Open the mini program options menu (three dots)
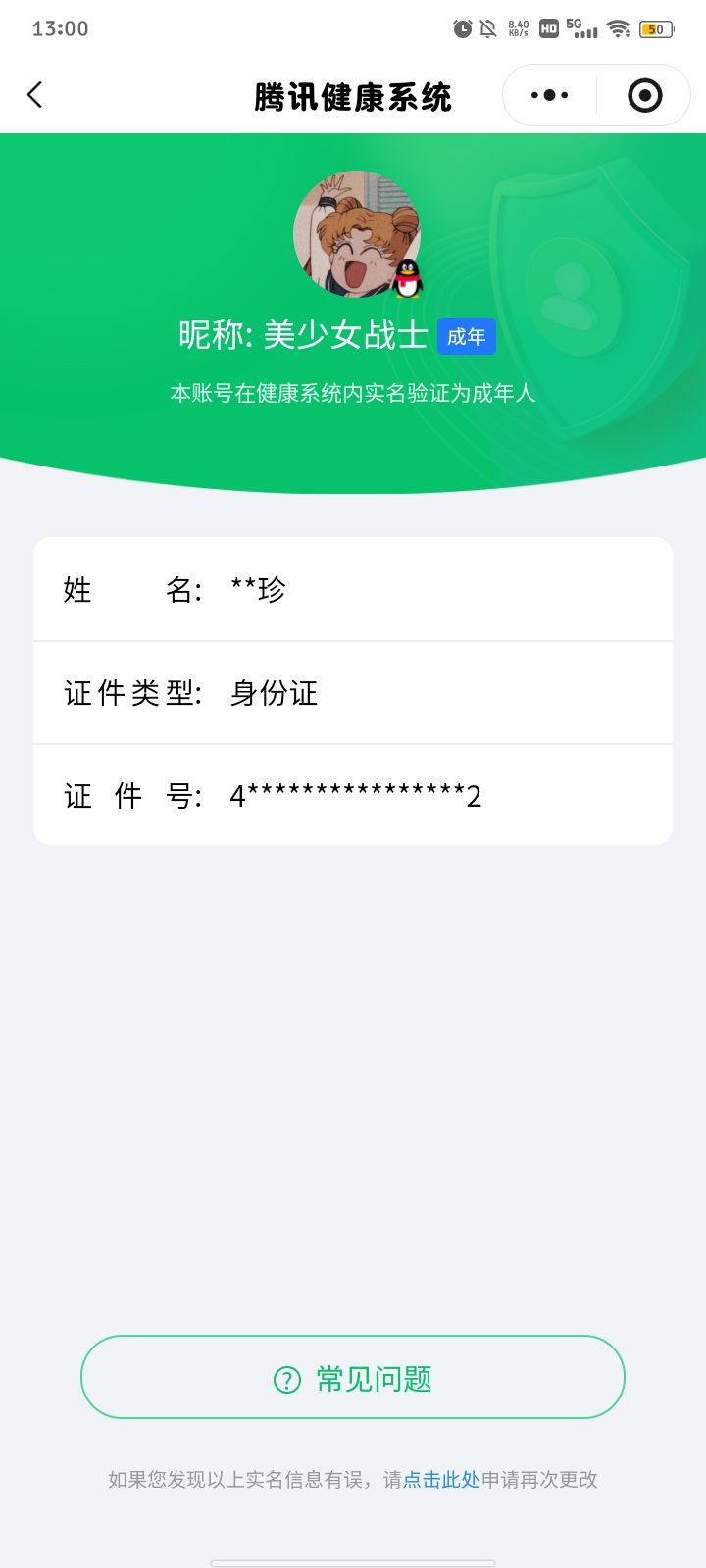The image size is (706, 1568). point(547,94)
